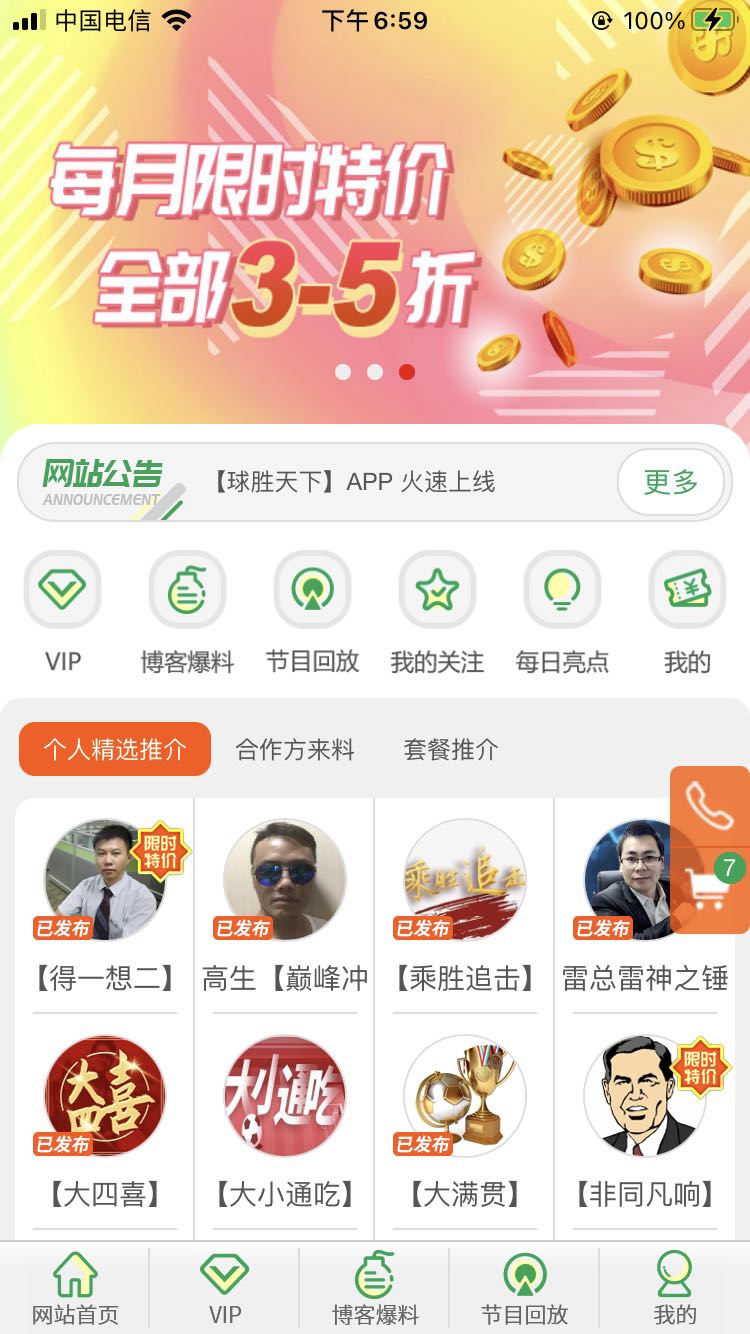Select the 个人精选推介 tab
Image resolution: width=750 pixels, height=1334 pixels.
click(115, 750)
